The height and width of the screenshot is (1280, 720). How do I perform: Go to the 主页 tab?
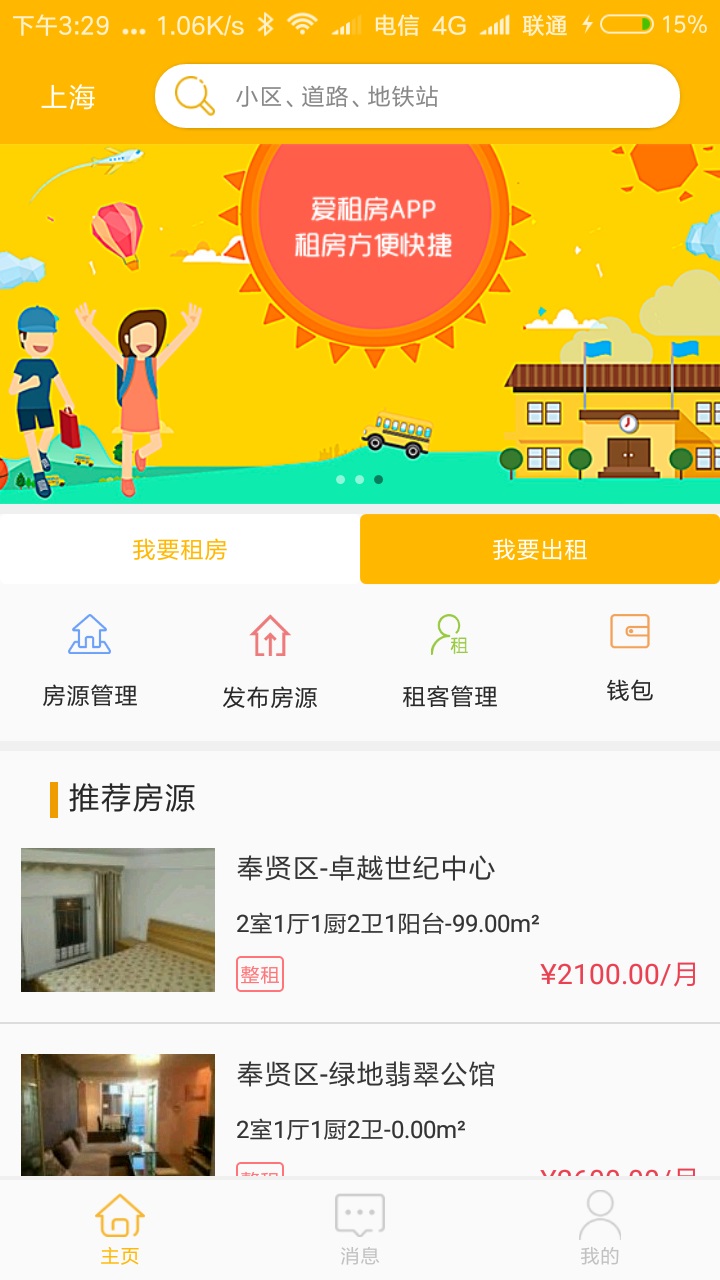pos(120,1230)
